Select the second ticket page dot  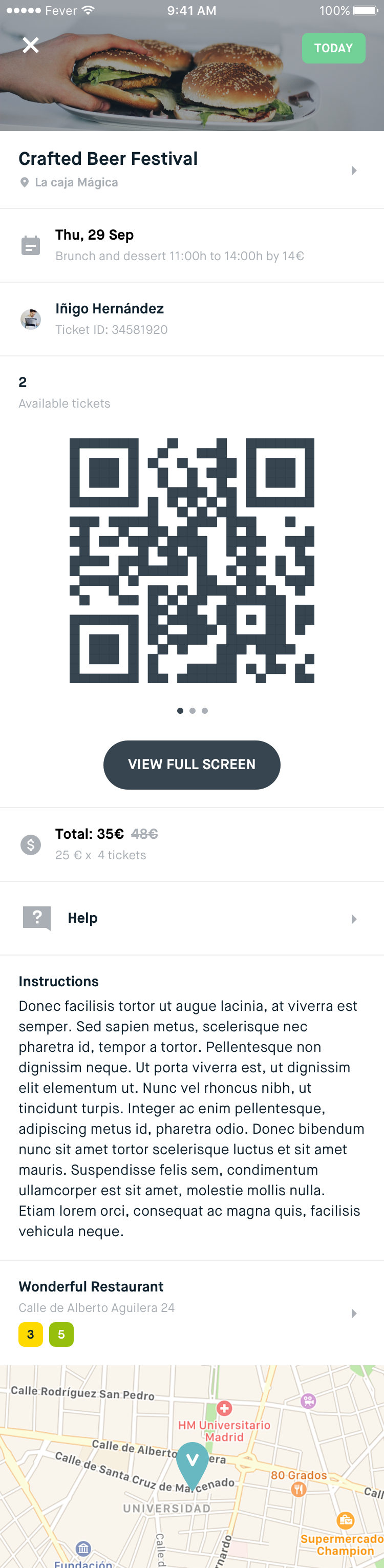coord(193,711)
